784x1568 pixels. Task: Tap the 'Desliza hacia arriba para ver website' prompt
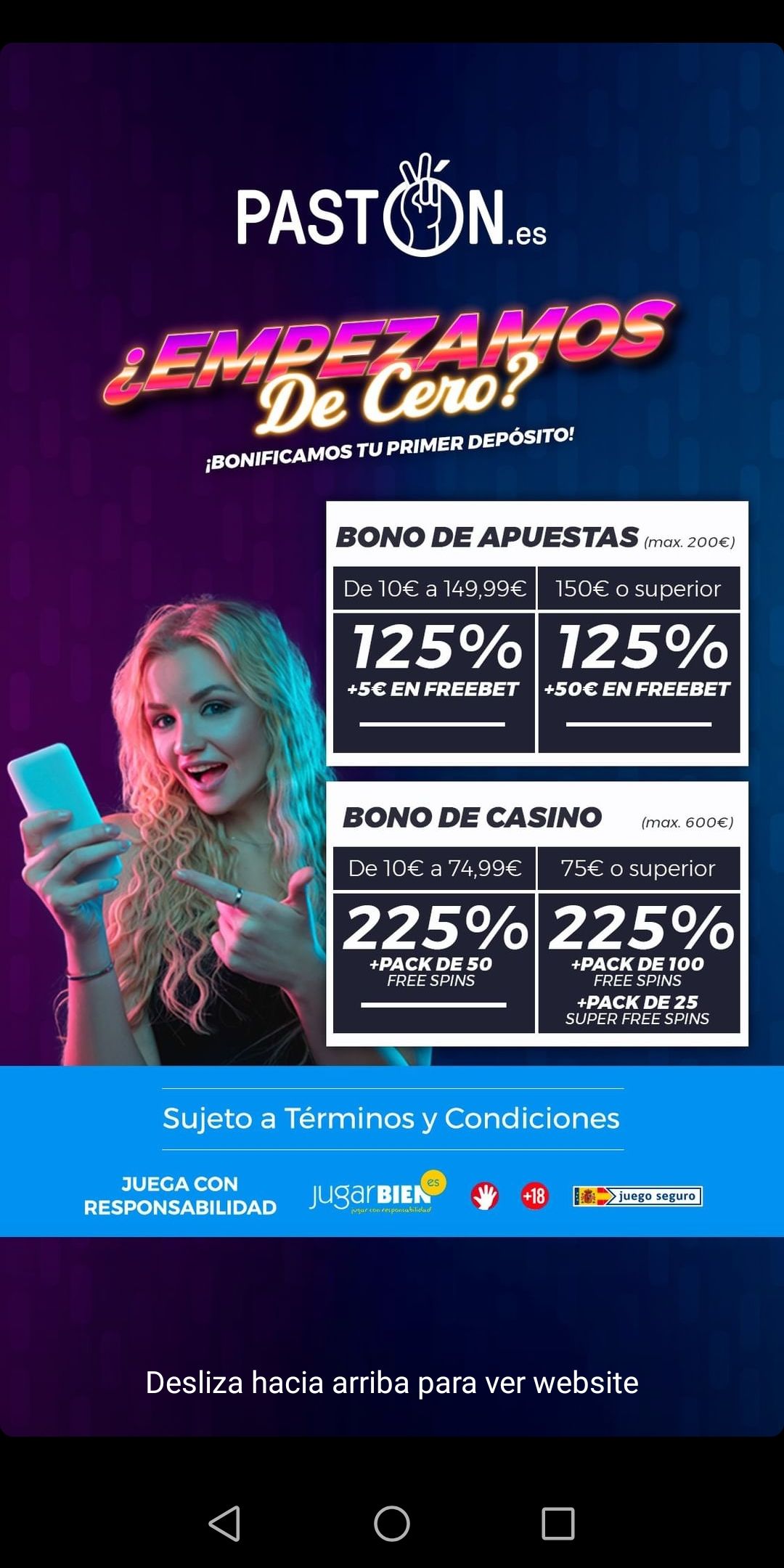pyautogui.click(x=392, y=1383)
